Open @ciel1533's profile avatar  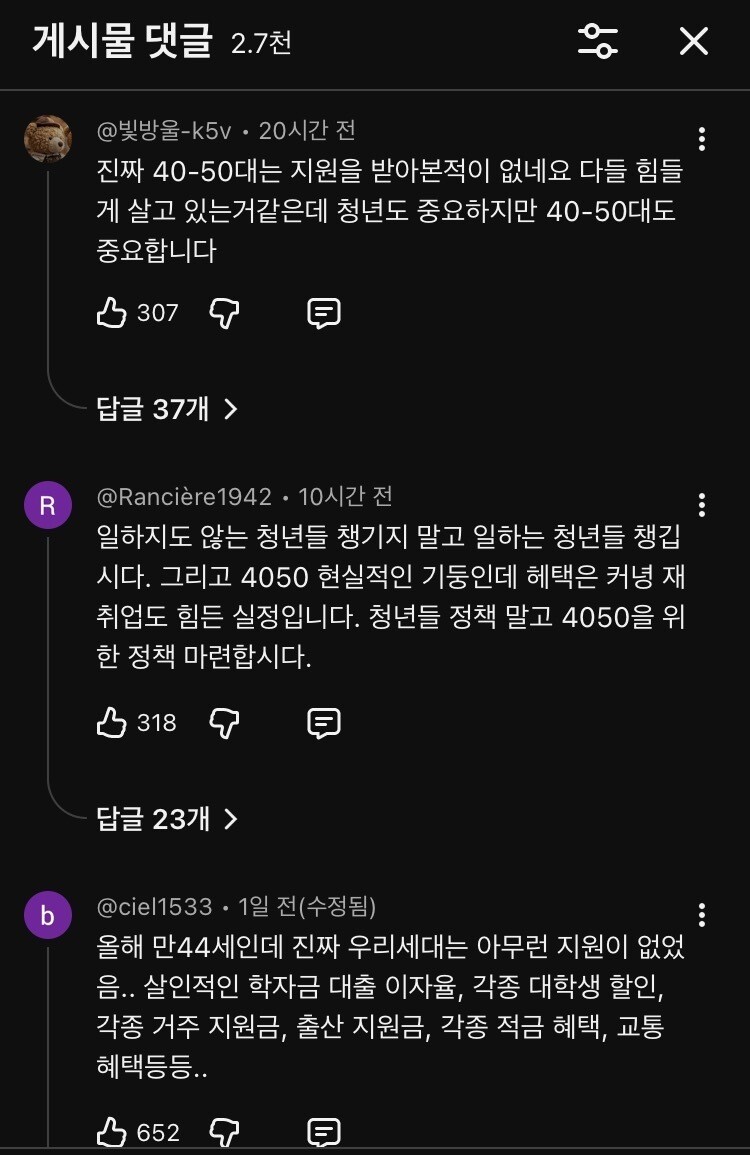coord(48,916)
